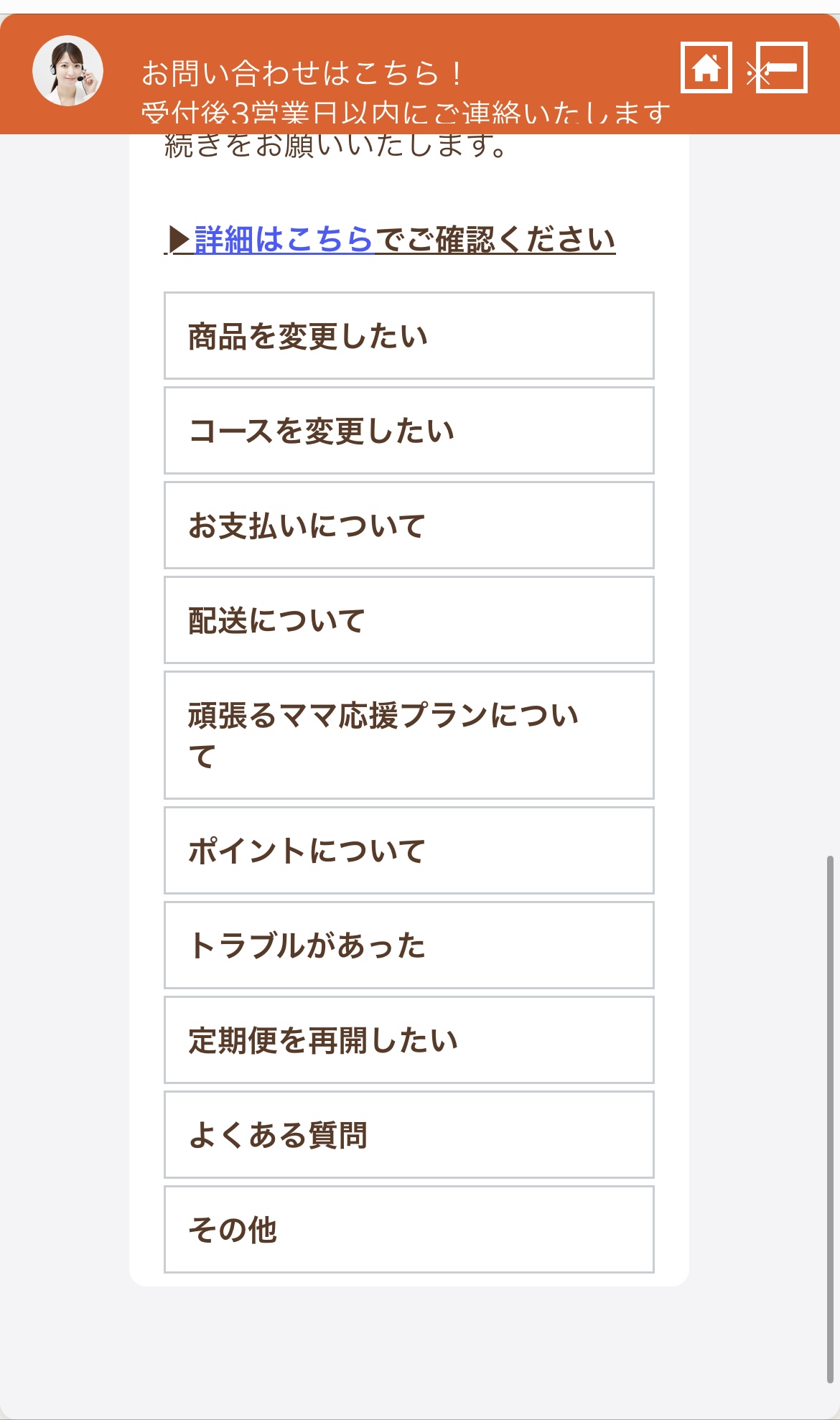This screenshot has width=840, height=1420.
Task: Open よくある質問
Action: coord(409,1134)
